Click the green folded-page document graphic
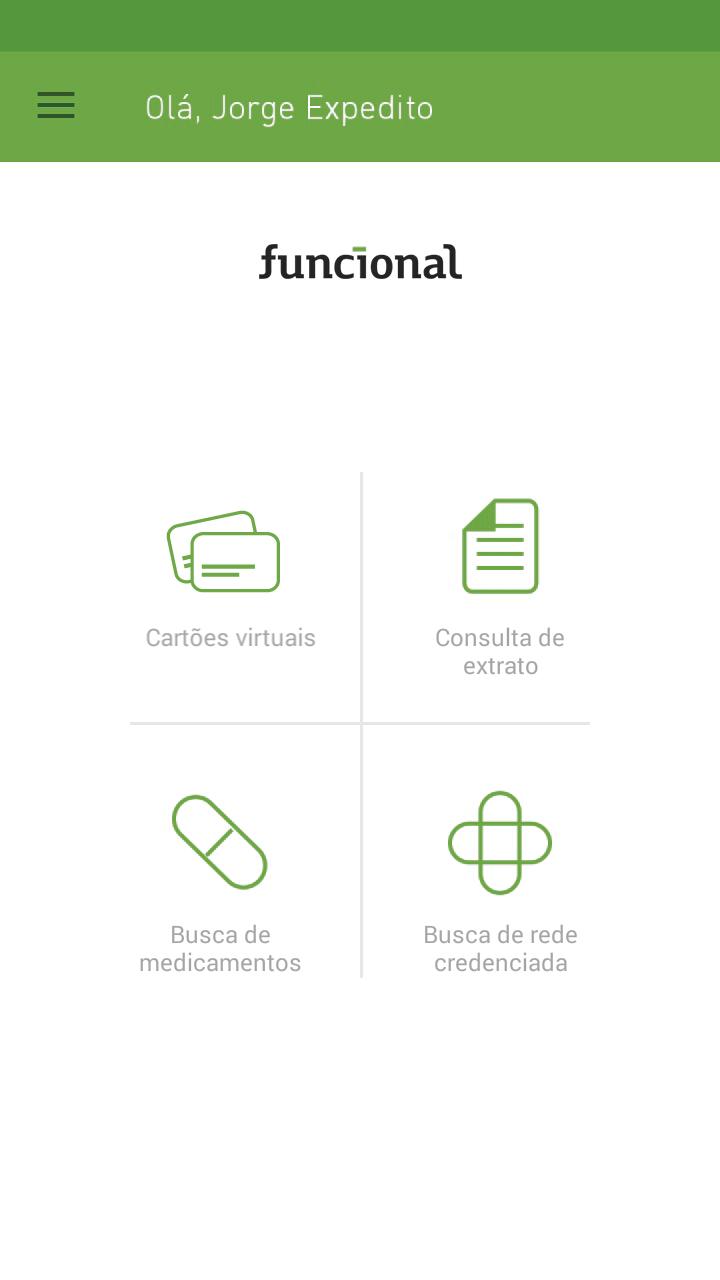 click(500, 545)
